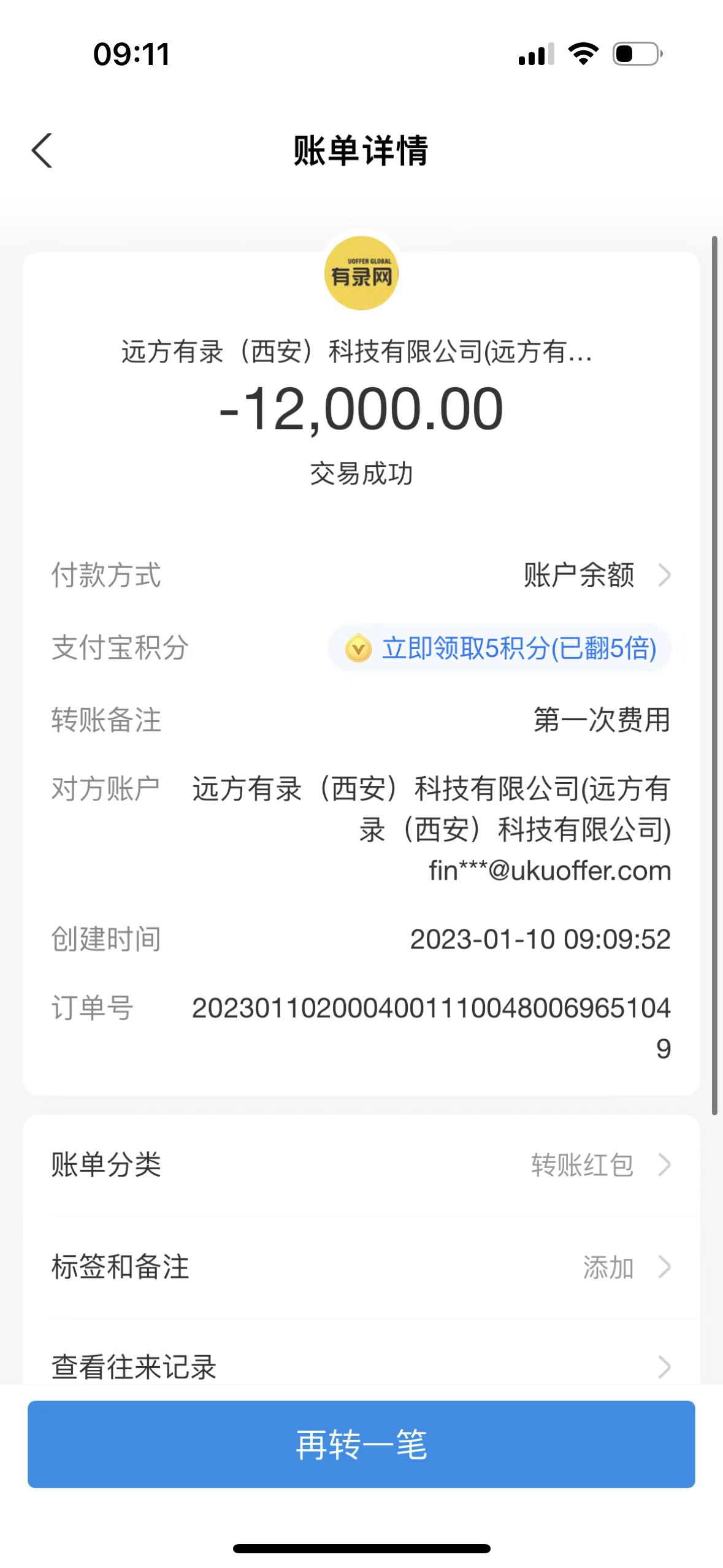Open 账单分类 category row

click(x=361, y=1164)
